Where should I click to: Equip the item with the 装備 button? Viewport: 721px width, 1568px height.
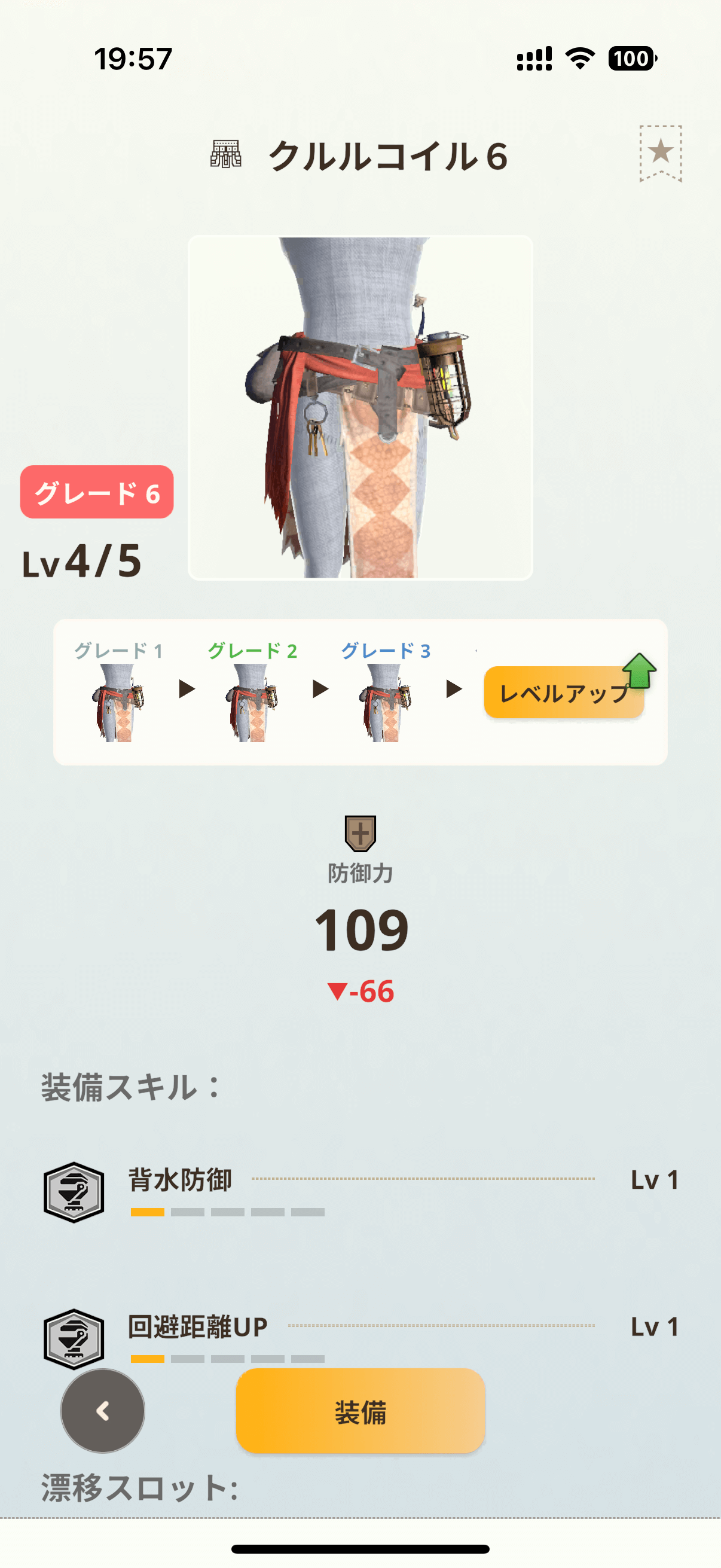coord(360,1411)
